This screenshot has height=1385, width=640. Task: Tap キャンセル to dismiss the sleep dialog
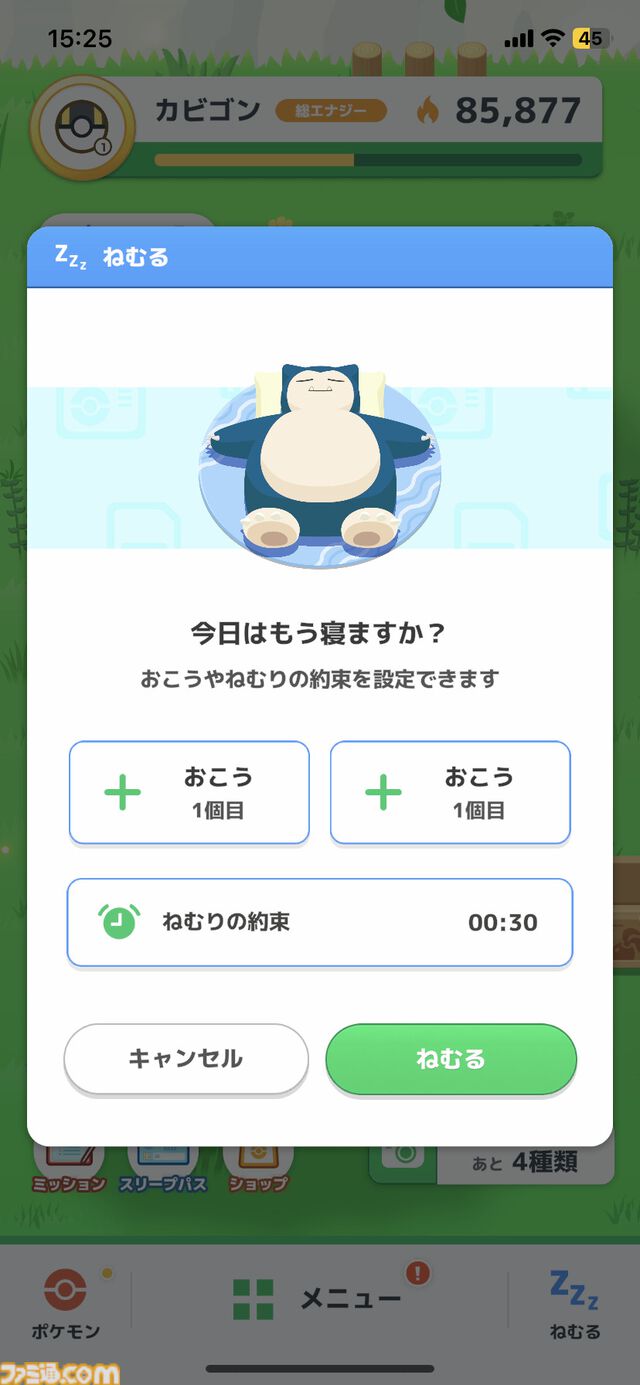pyautogui.click(x=186, y=1059)
